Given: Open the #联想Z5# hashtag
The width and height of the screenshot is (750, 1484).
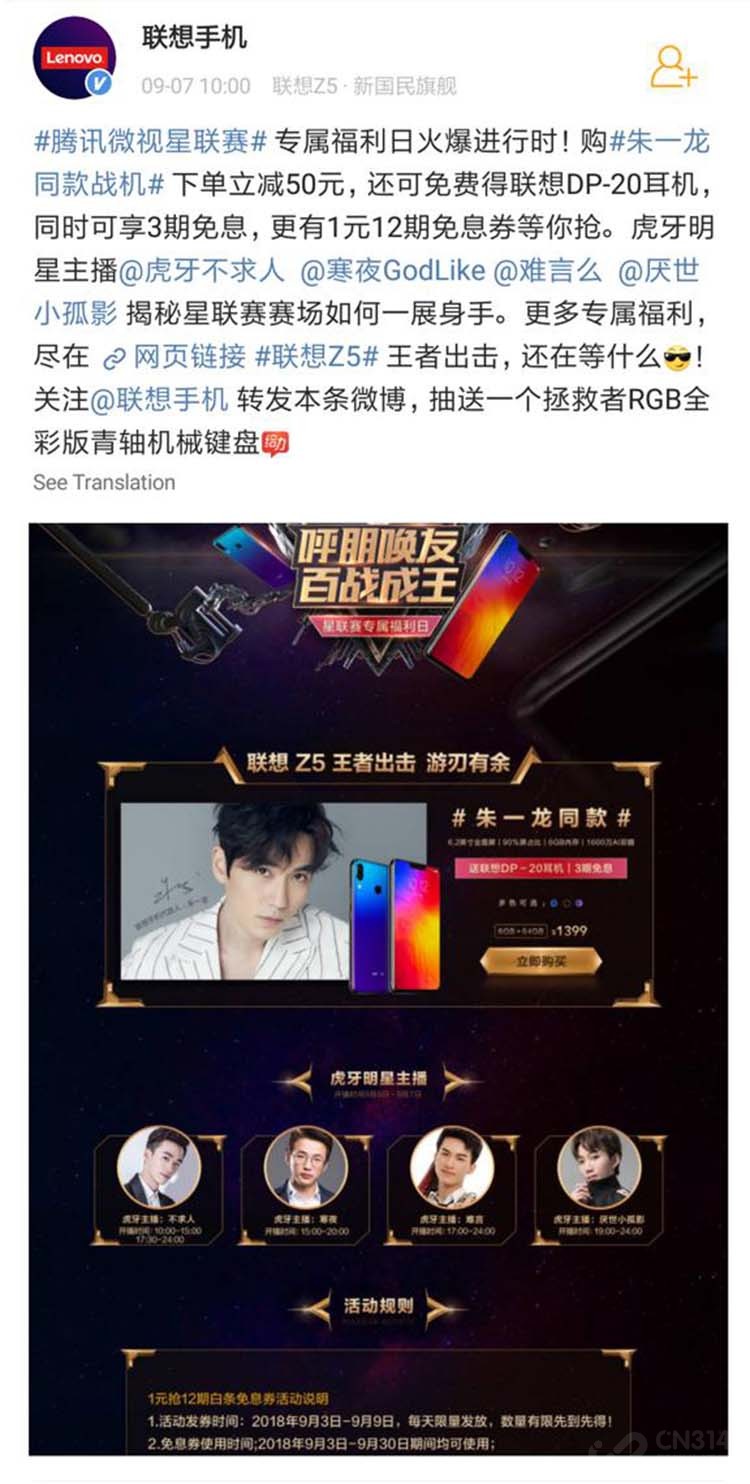Looking at the screenshot, I should coord(317,357).
